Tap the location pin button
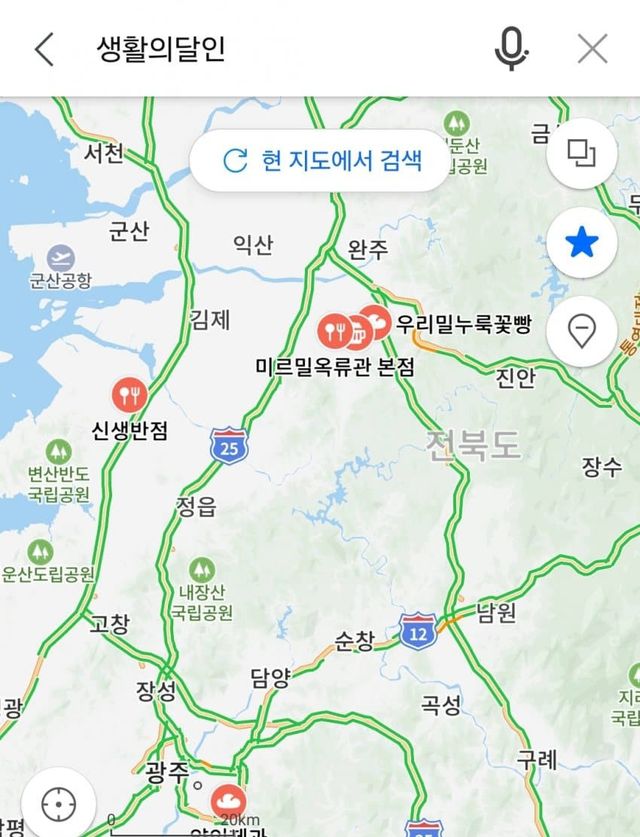The width and height of the screenshot is (640, 837). point(581,331)
